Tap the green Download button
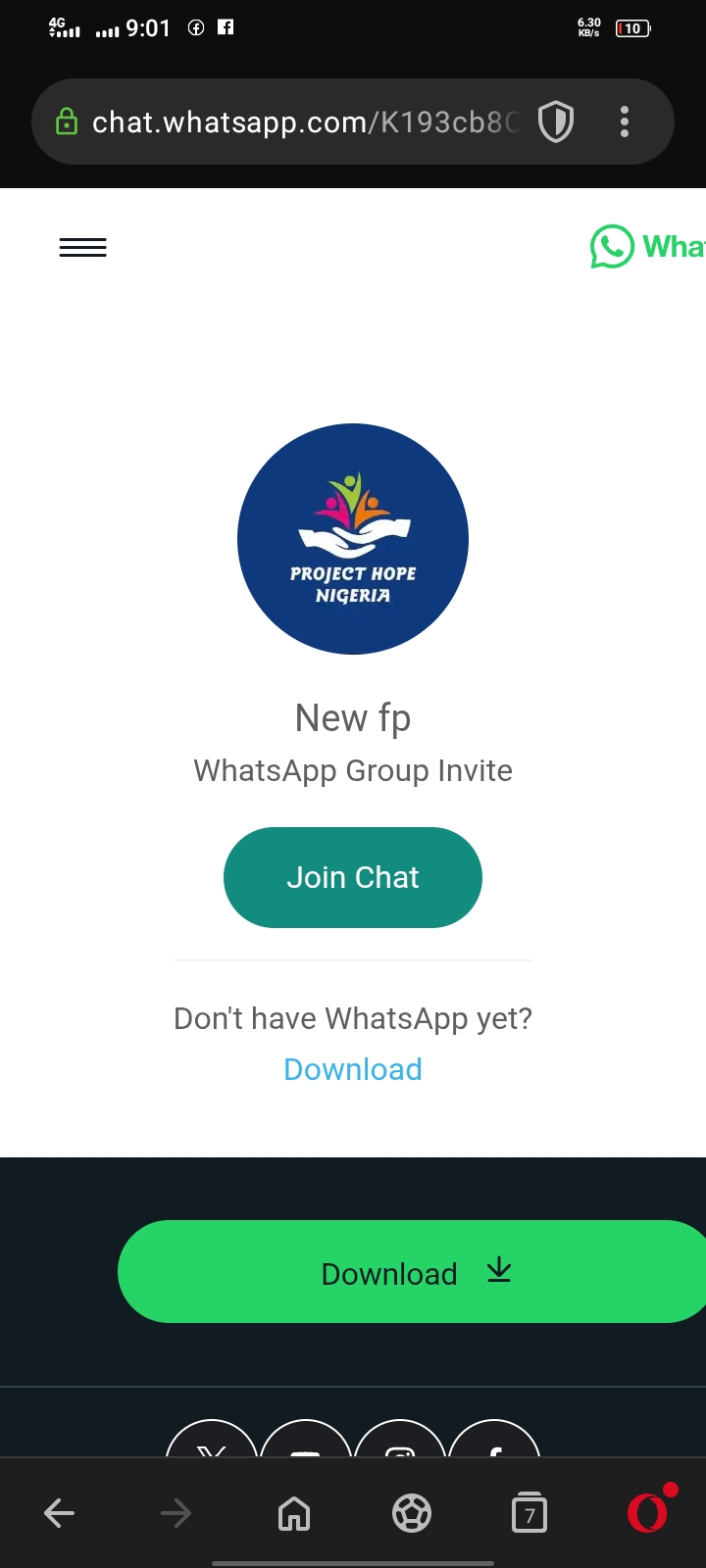This screenshot has height=1568, width=706. [412, 1272]
